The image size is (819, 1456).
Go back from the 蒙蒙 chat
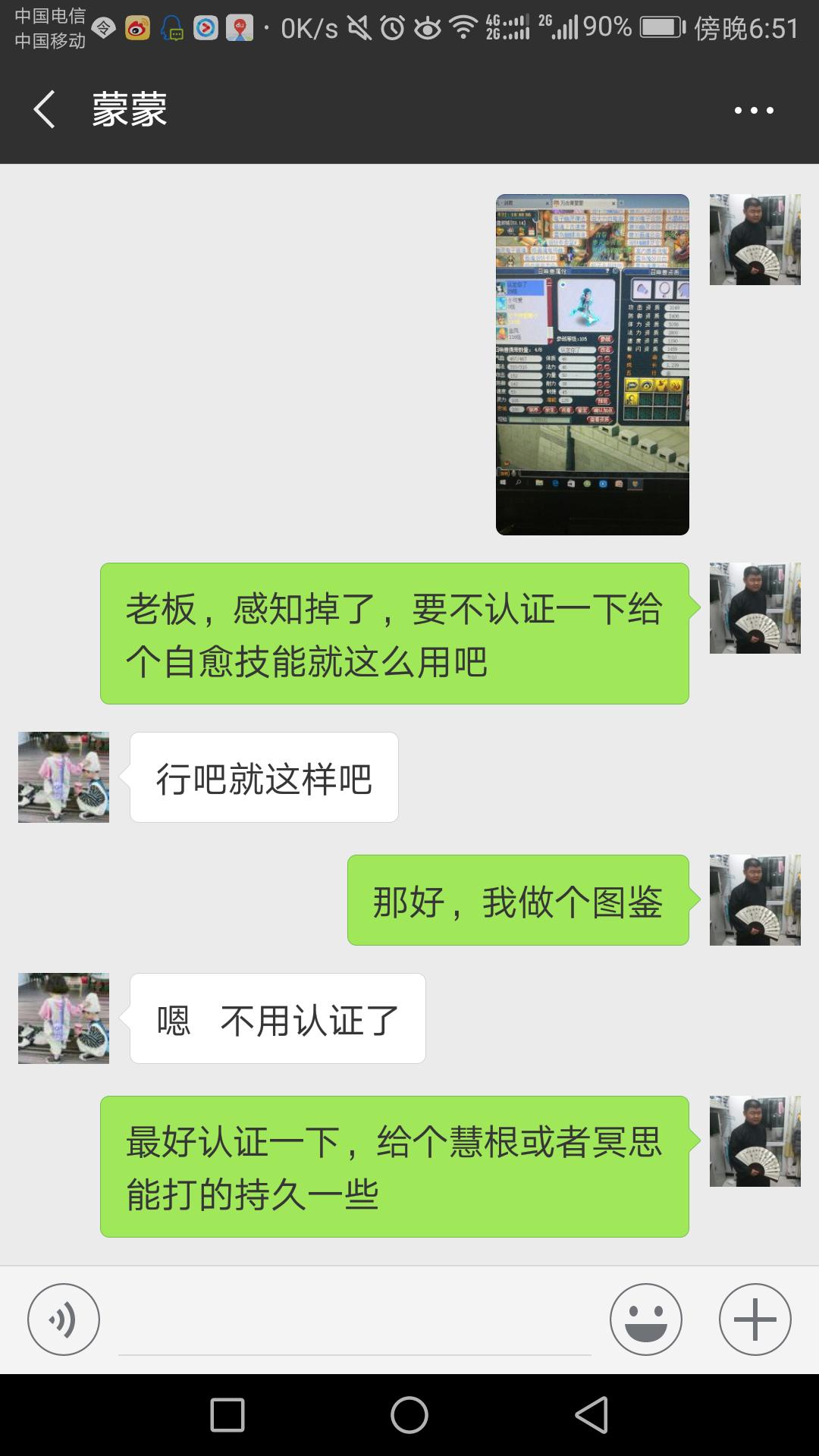(44, 110)
